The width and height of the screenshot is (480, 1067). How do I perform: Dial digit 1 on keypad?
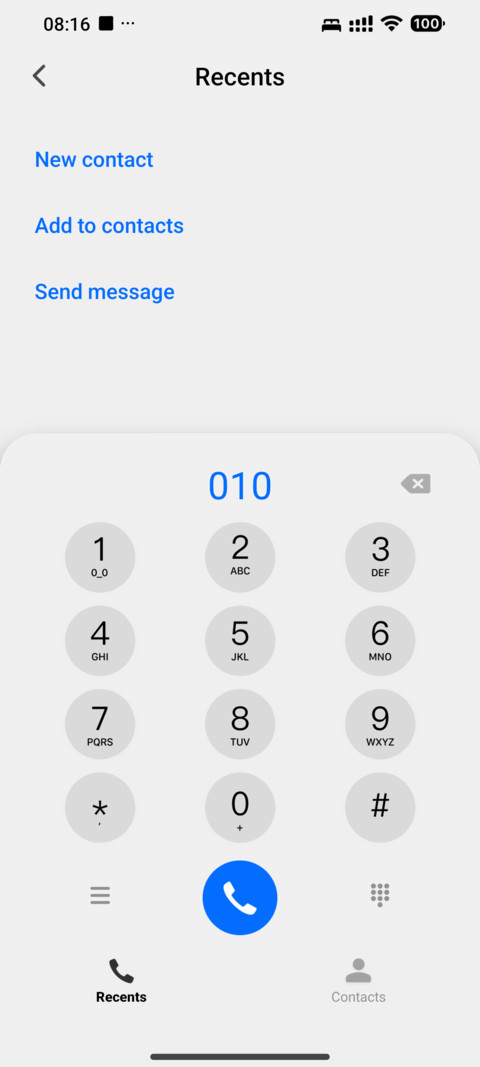click(x=100, y=557)
